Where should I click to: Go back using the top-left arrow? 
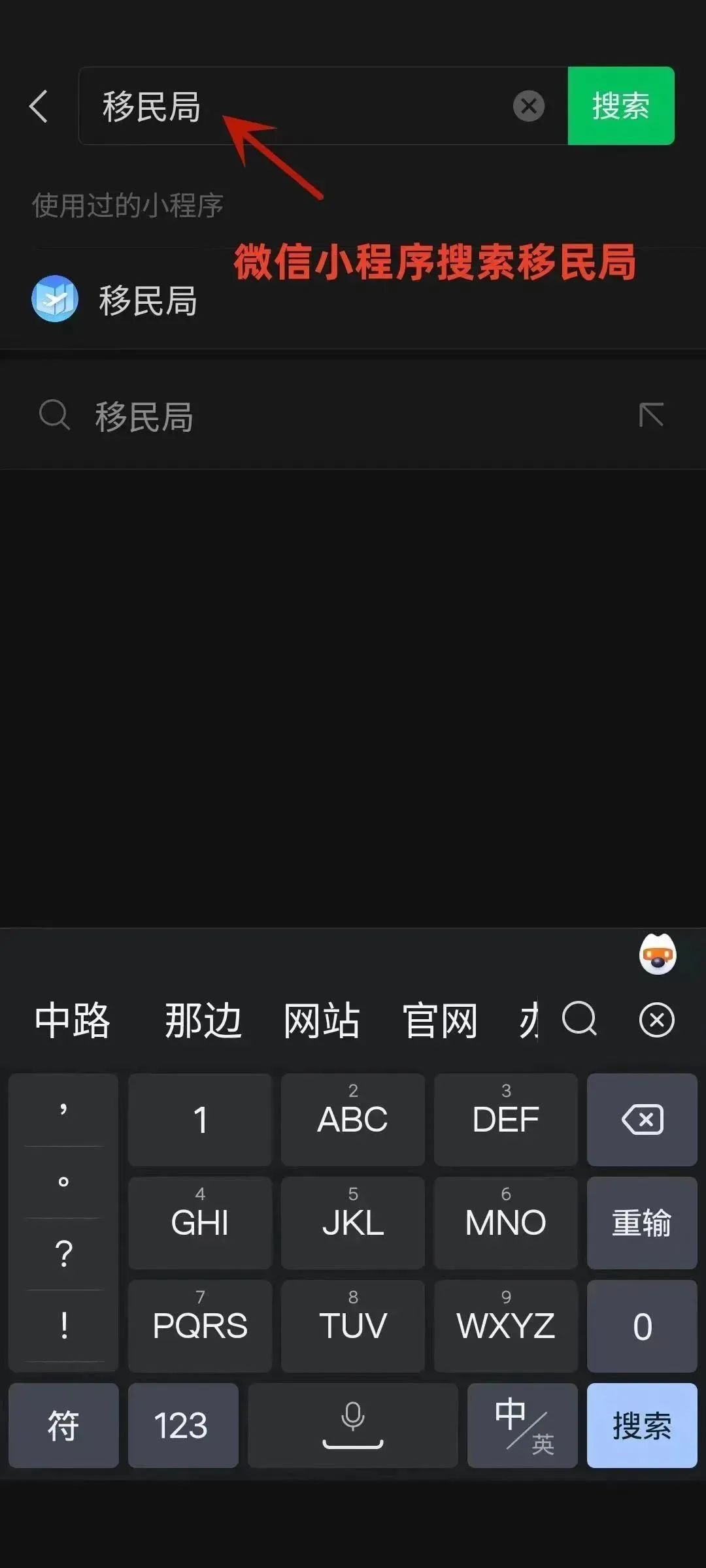point(39,106)
